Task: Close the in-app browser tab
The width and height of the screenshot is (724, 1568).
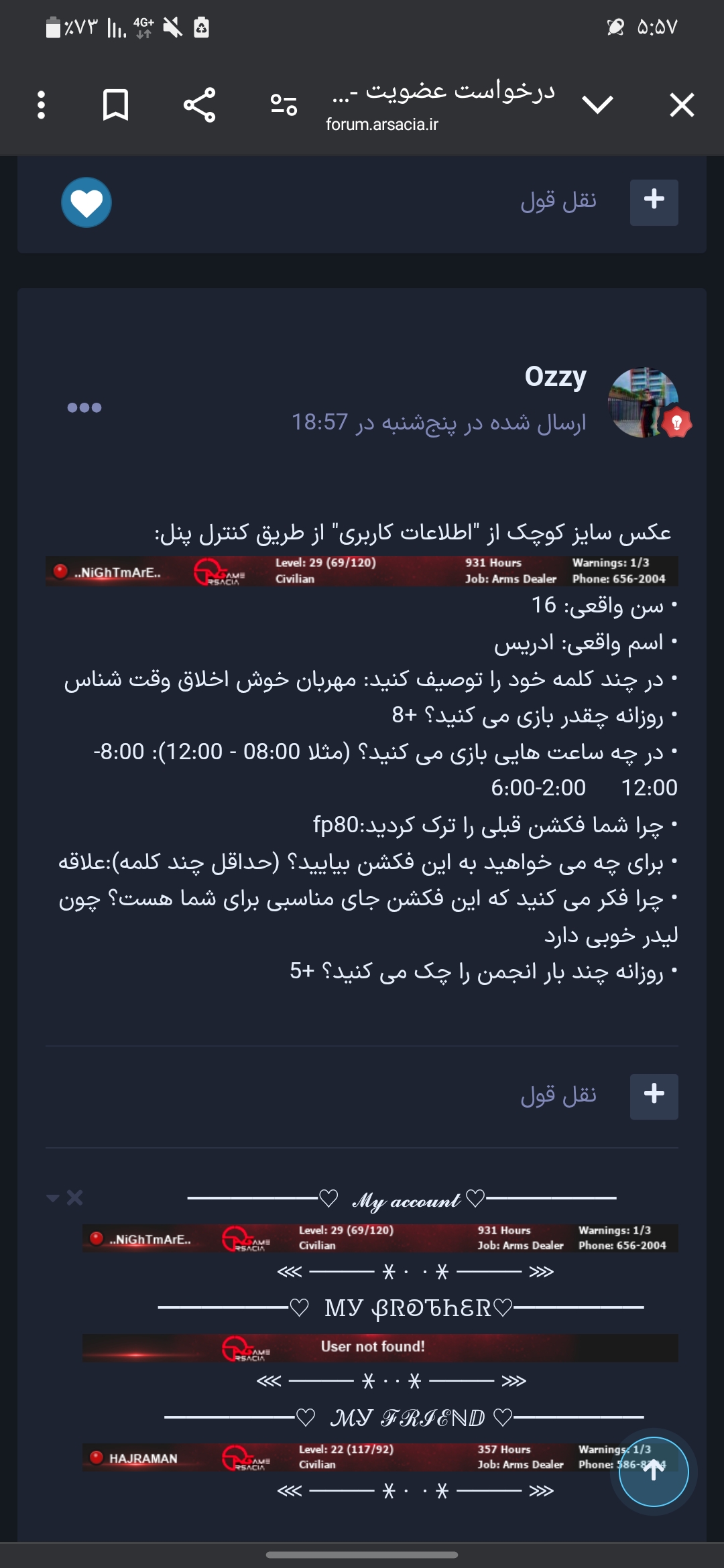Action: click(x=682, y=105)
